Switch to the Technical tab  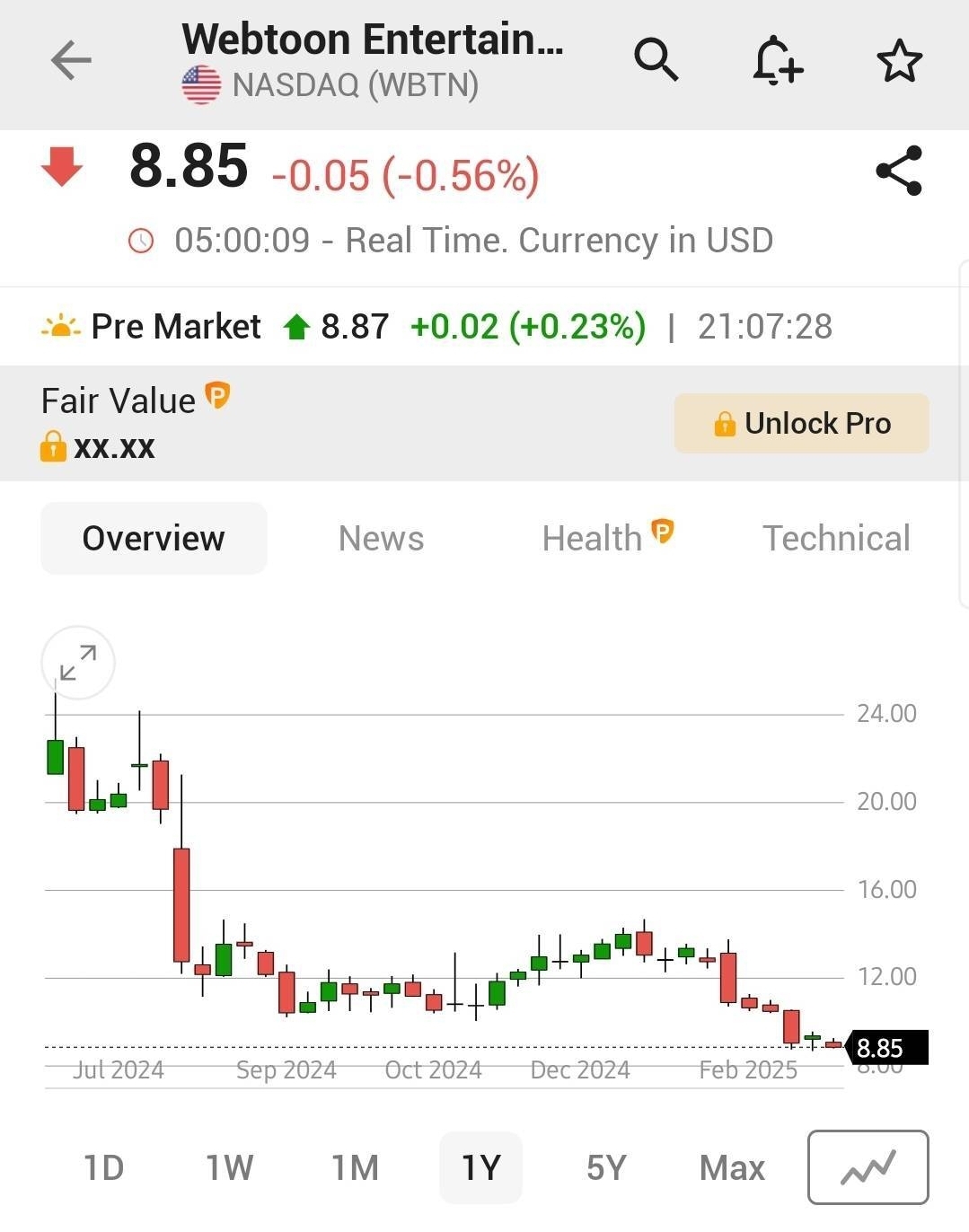coord(836,539)
